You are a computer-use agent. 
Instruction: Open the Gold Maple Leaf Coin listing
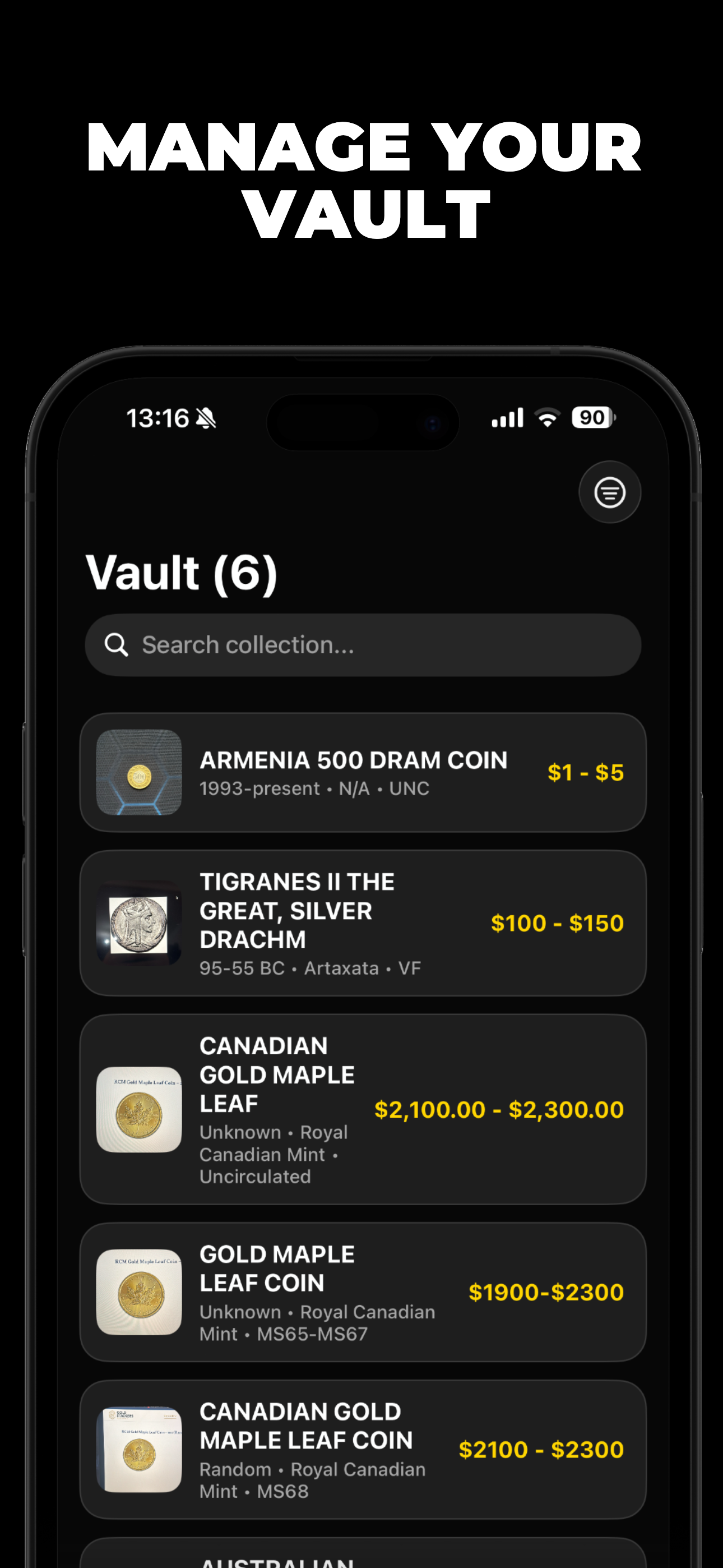[x=361, y=1292]
